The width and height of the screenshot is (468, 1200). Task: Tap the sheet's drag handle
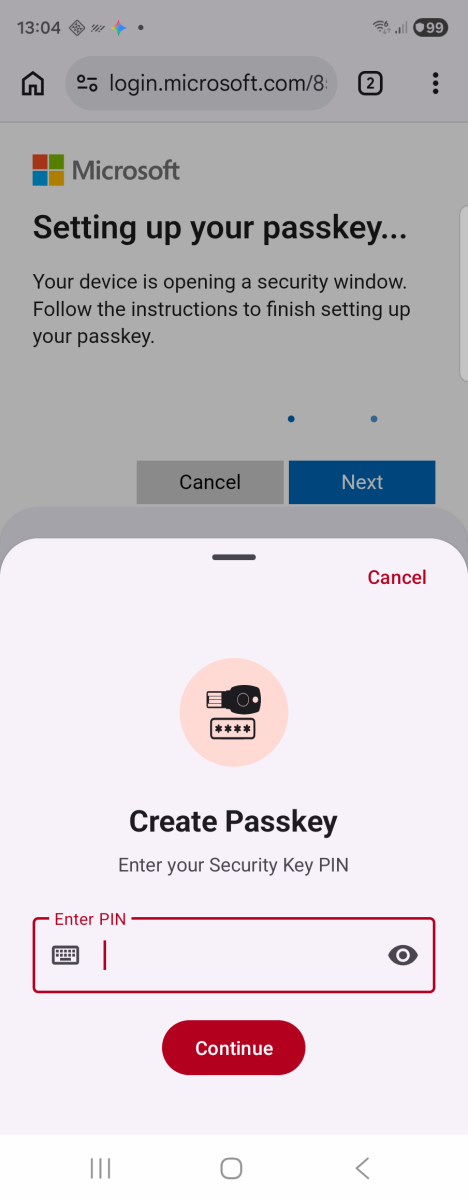[x=234, y=557]
